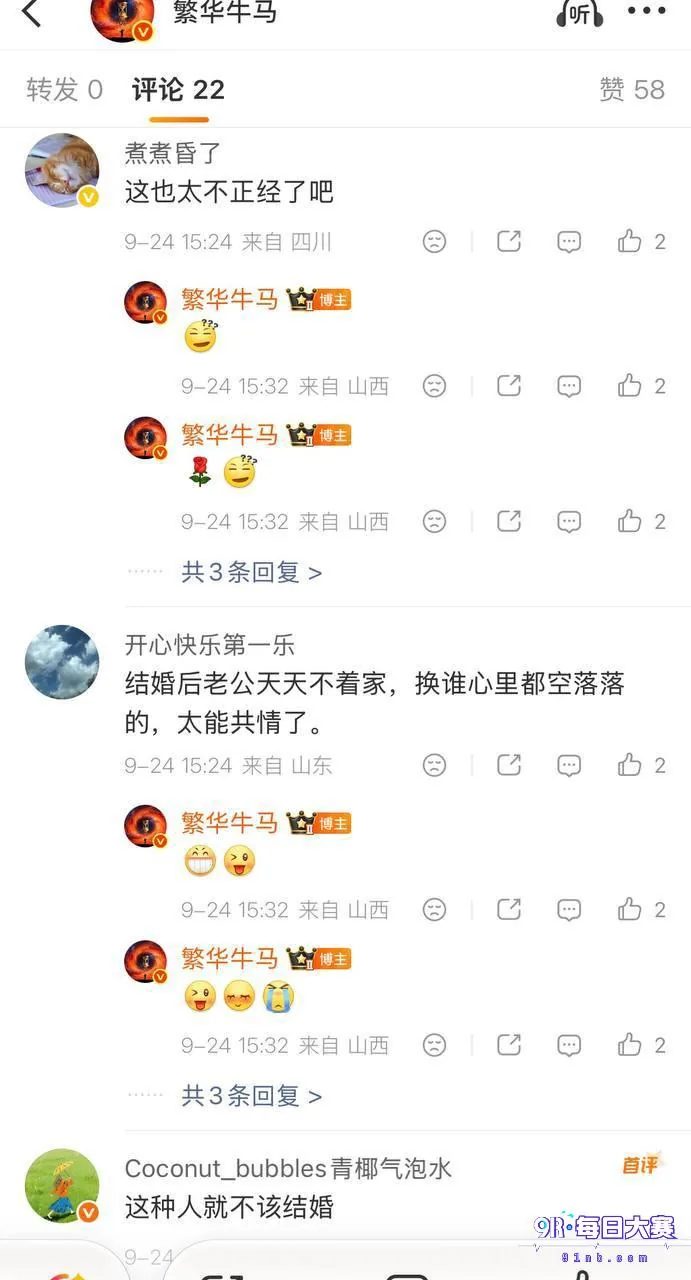
Task: Mark 开心快乐第一乐's comment with the sad face
Action: 434,765
